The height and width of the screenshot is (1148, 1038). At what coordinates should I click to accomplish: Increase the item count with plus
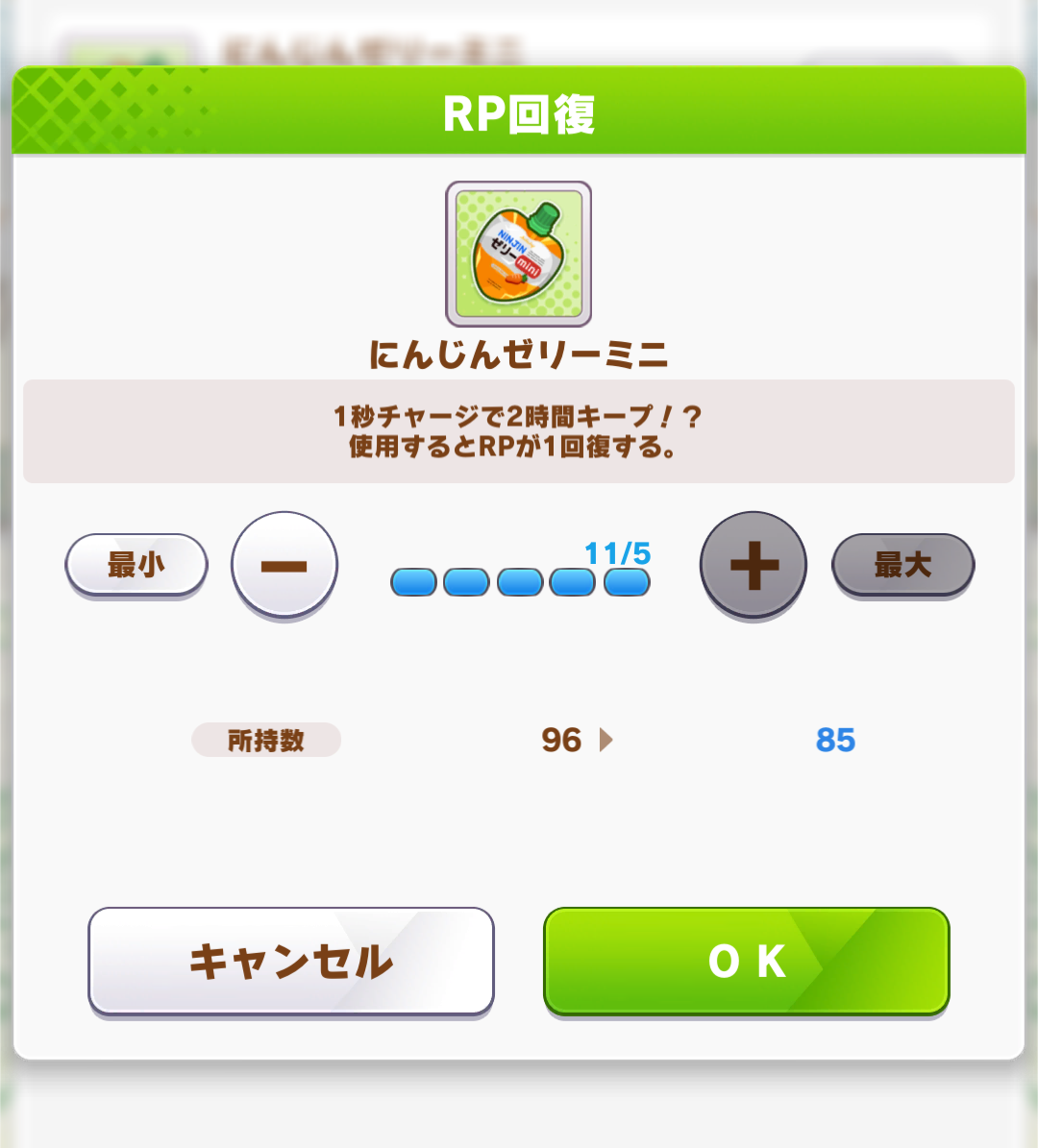tap(754, 565)
